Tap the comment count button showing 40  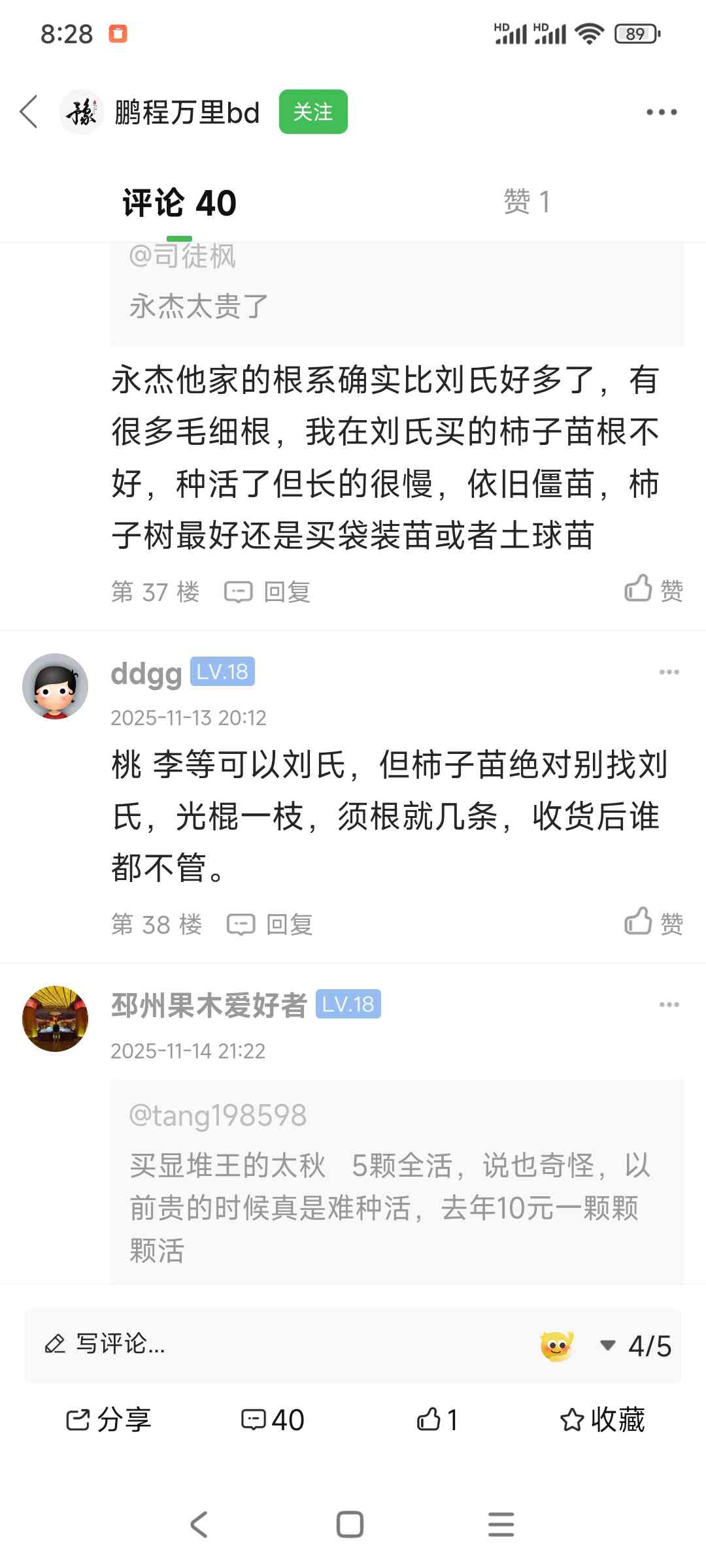pos(273,1420)
